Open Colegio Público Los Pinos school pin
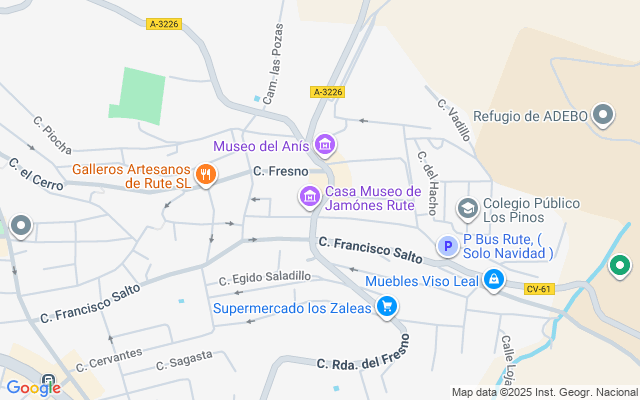The image size is (640, 400). [466, 209]
